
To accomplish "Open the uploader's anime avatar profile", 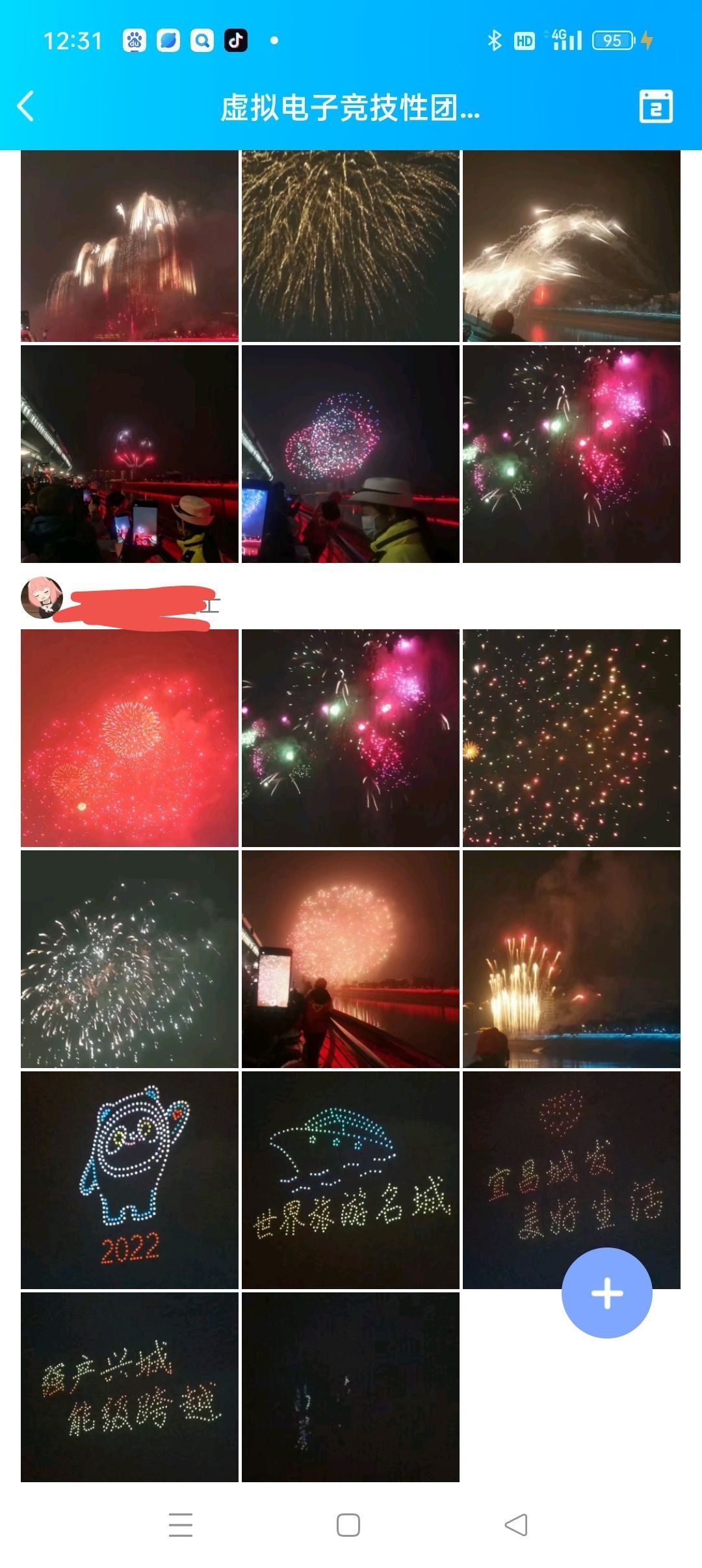I will (42, 597).
